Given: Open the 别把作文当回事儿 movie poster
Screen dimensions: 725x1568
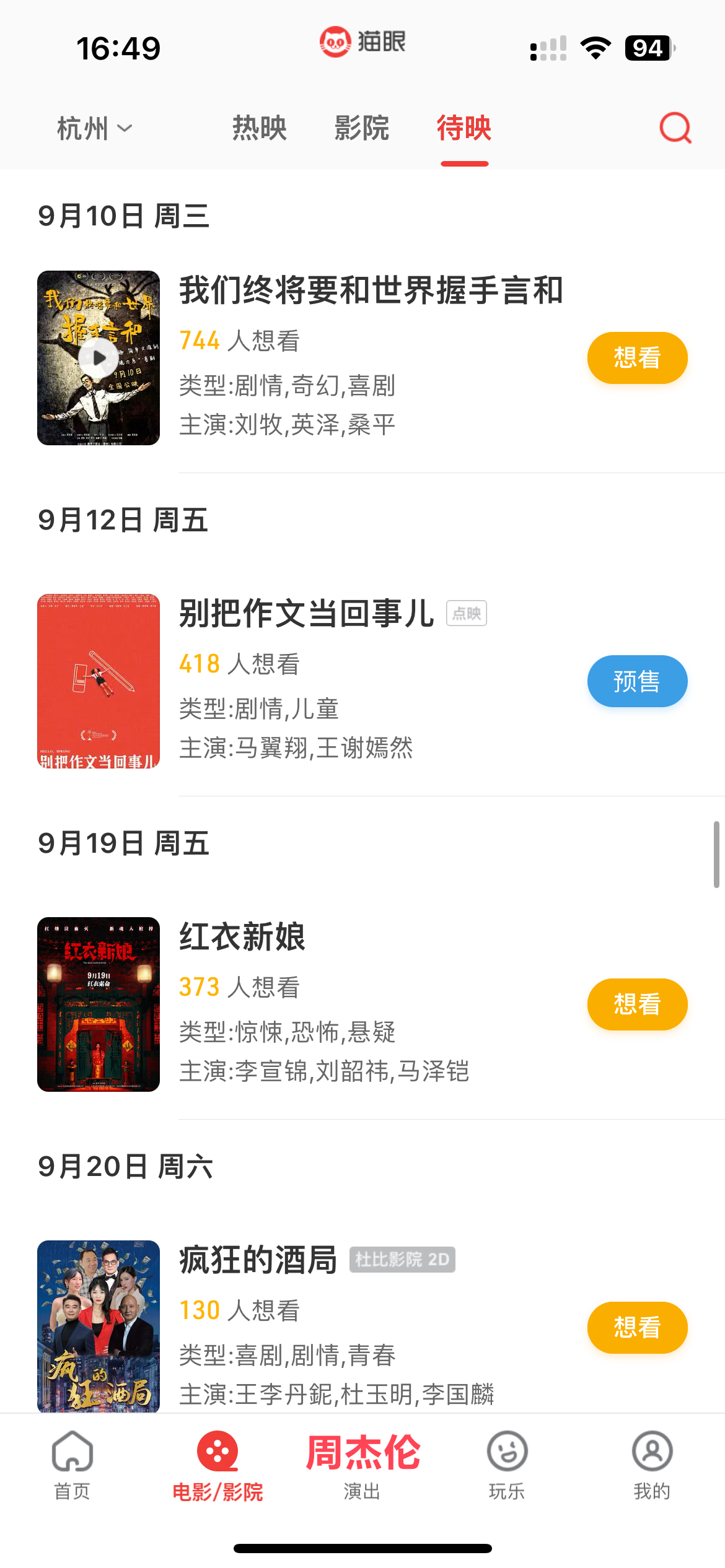Looking at the screenshot, I should point(99,681).
